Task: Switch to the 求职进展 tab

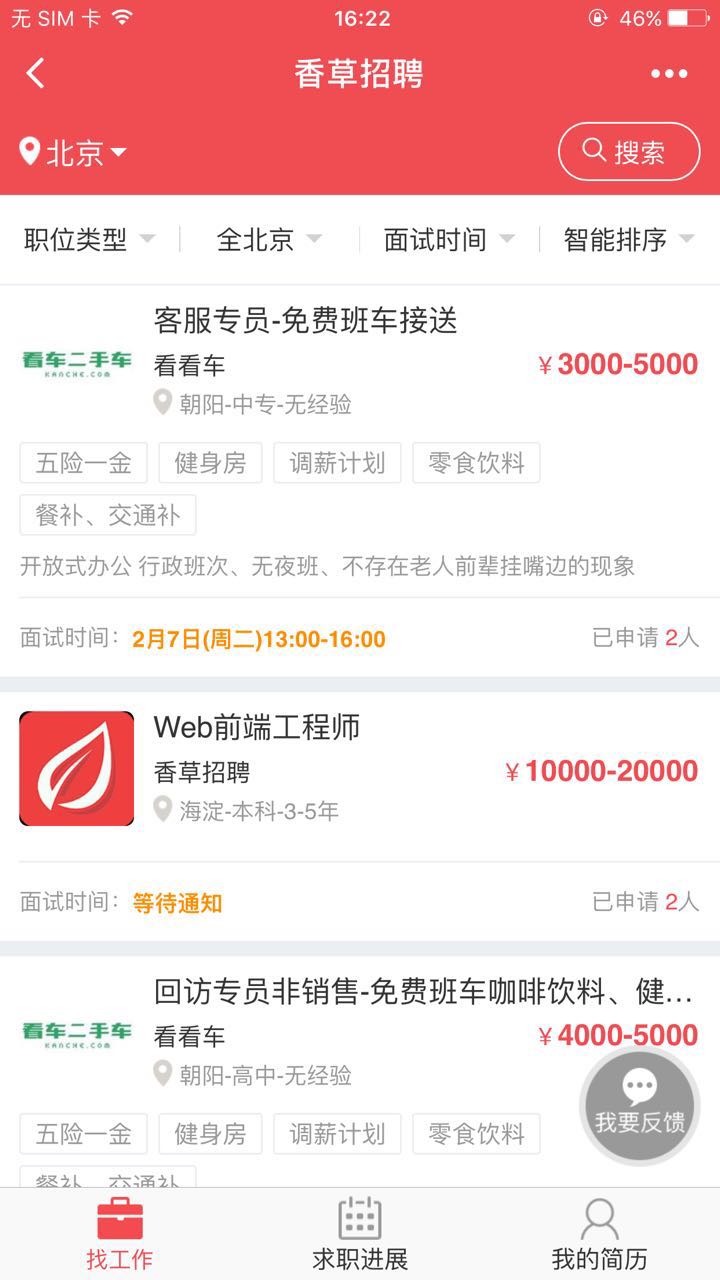Action: point(360,1234)
